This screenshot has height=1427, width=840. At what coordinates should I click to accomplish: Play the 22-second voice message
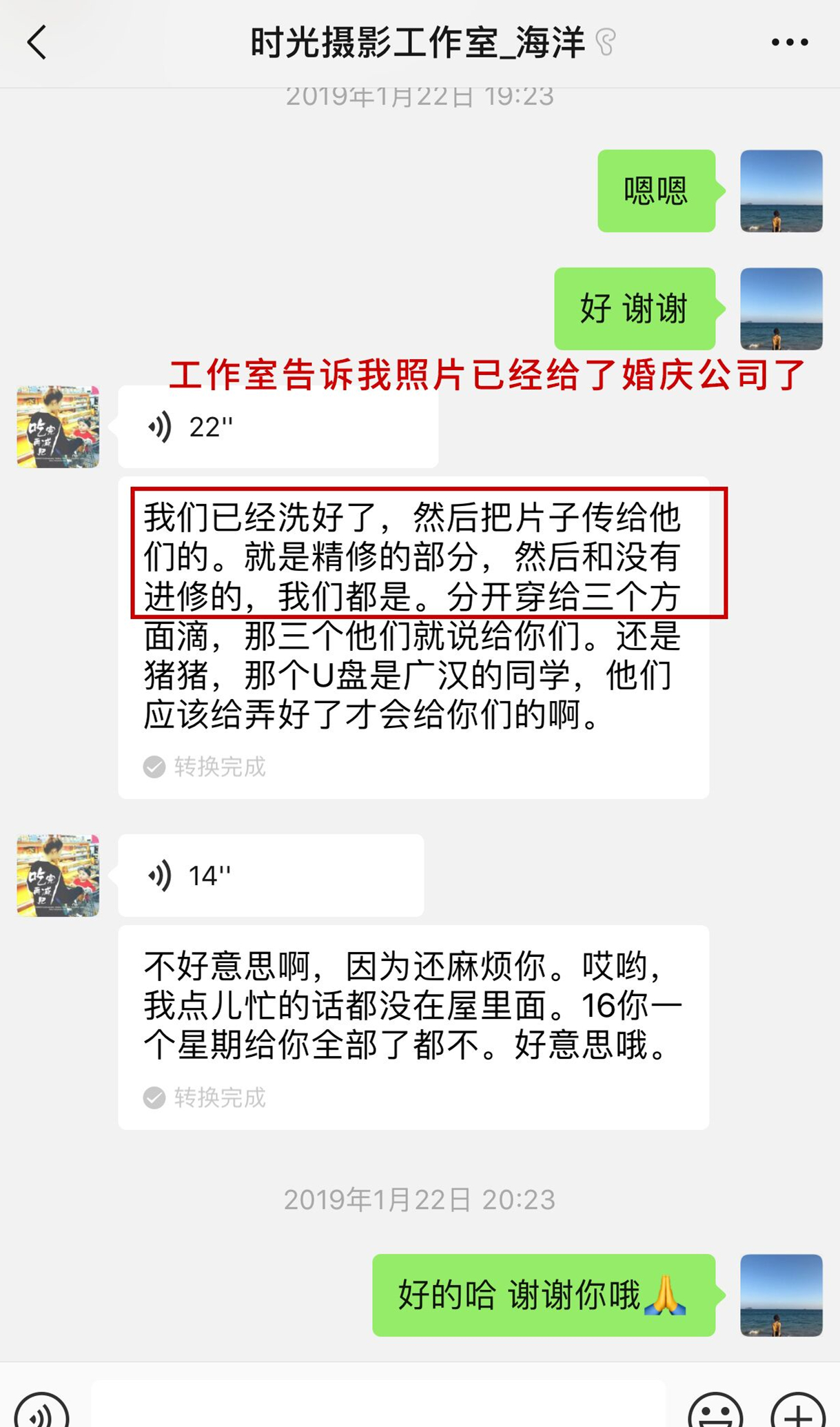coord(278,427)
